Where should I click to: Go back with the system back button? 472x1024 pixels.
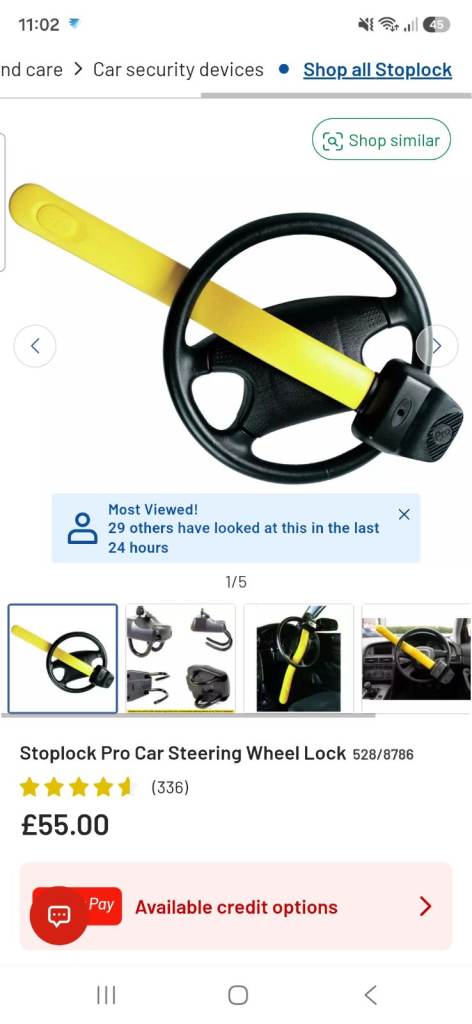(x=370, y=995)
